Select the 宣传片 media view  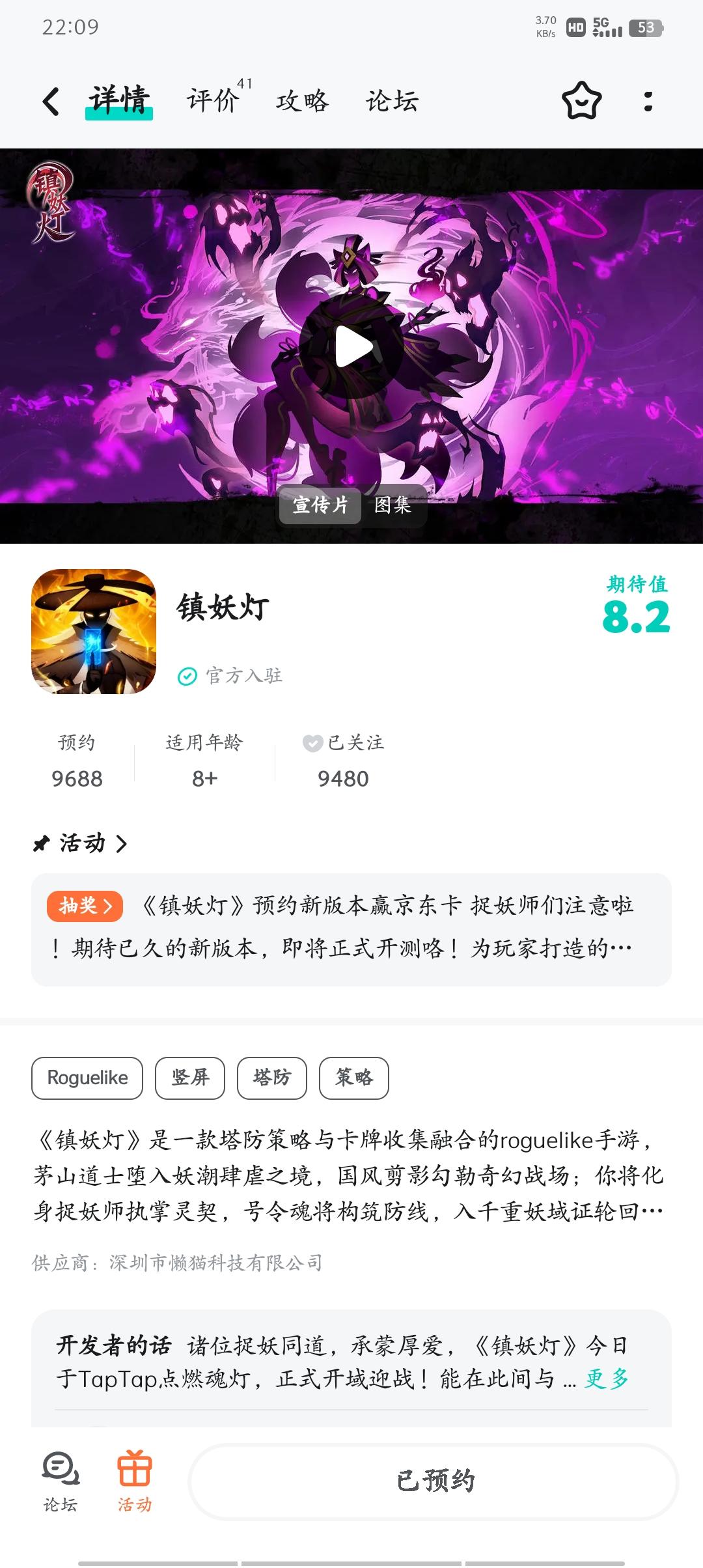(x=320, y=505)
